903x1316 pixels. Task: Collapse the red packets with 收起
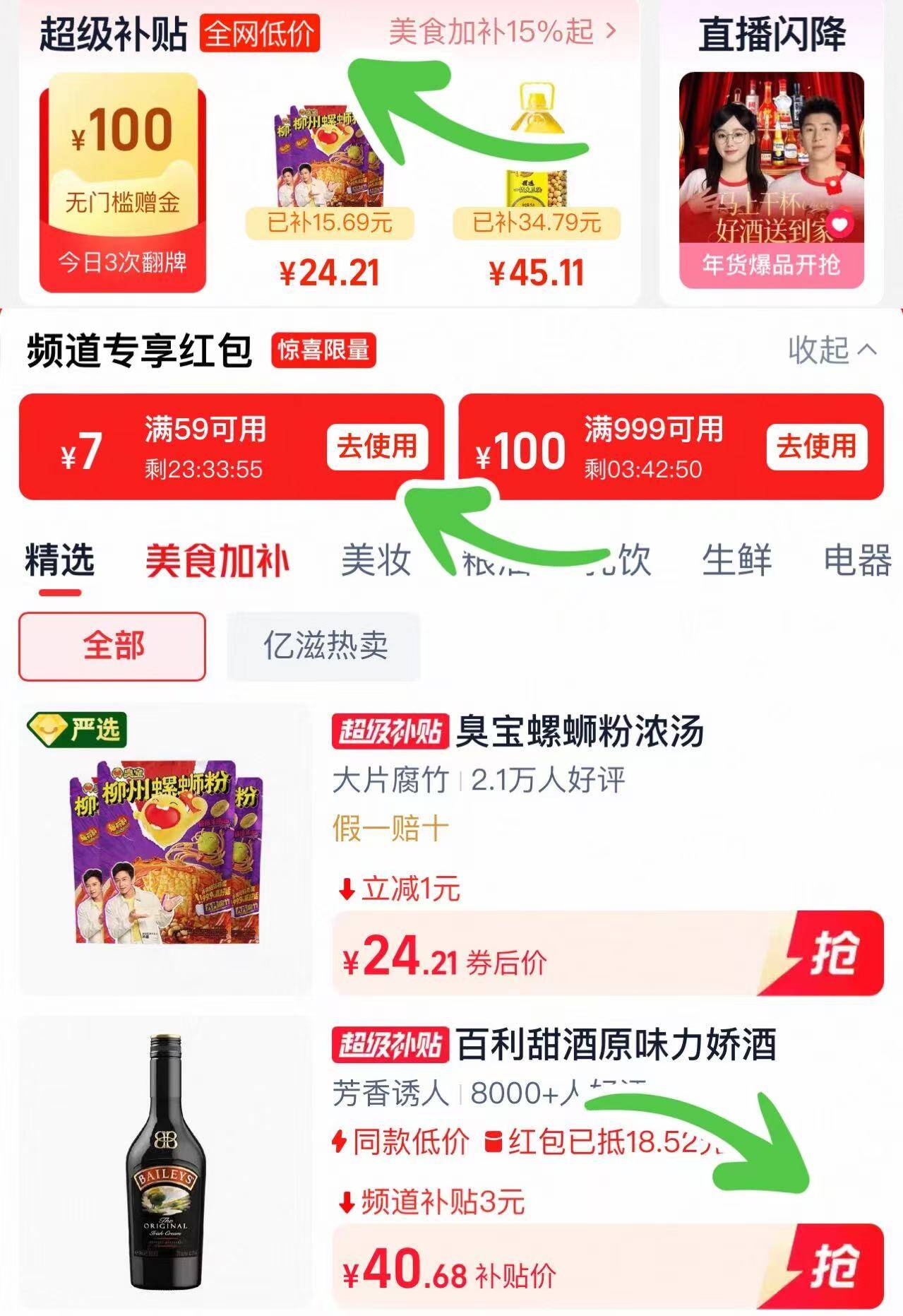coord(832,350)
